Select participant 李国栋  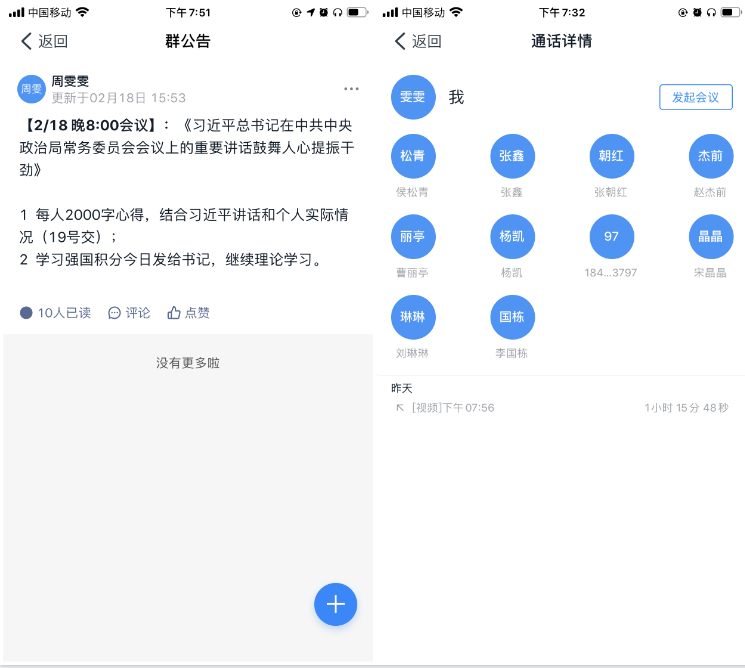(x=512, y=318)
